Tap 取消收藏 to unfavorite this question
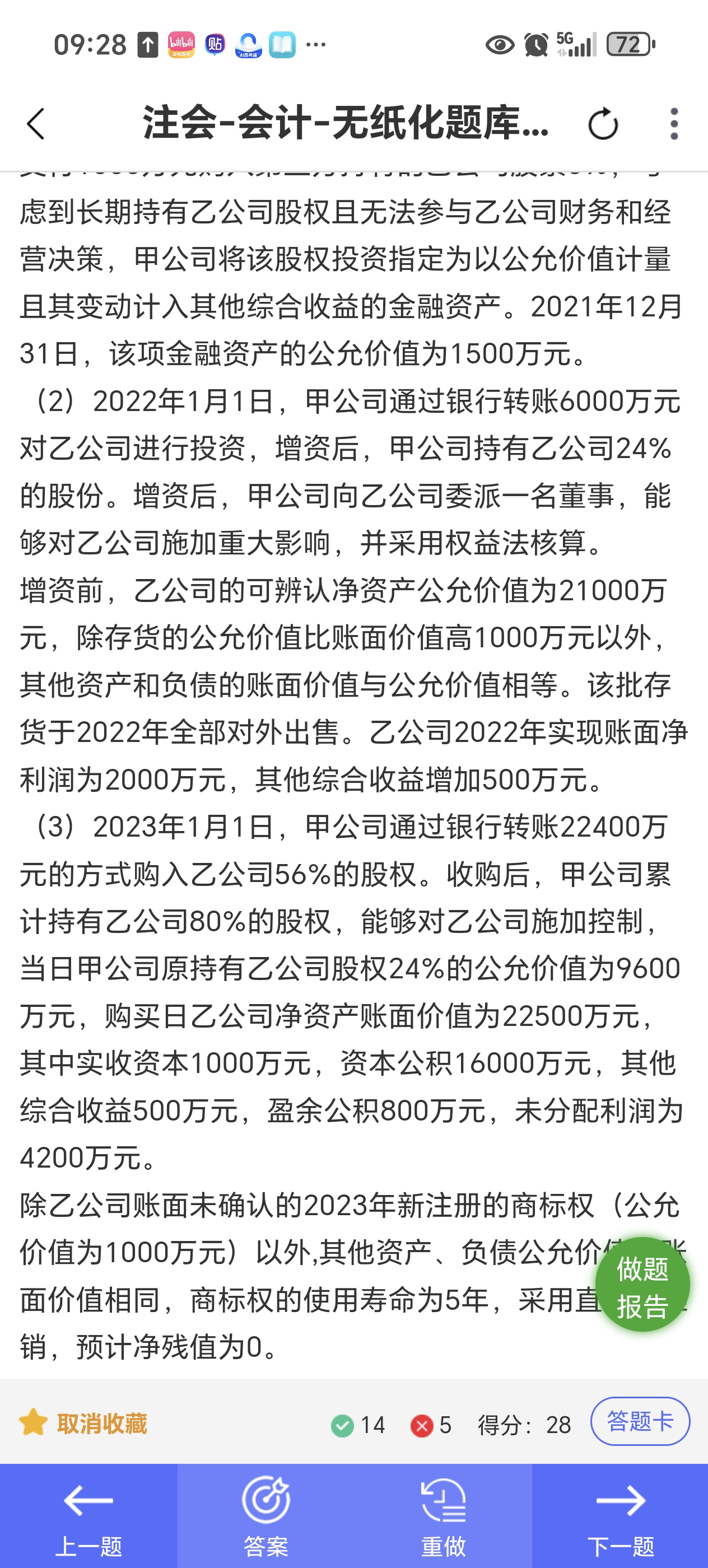The height and width of the screenshot is (1568, 708). coord(83,1424)
